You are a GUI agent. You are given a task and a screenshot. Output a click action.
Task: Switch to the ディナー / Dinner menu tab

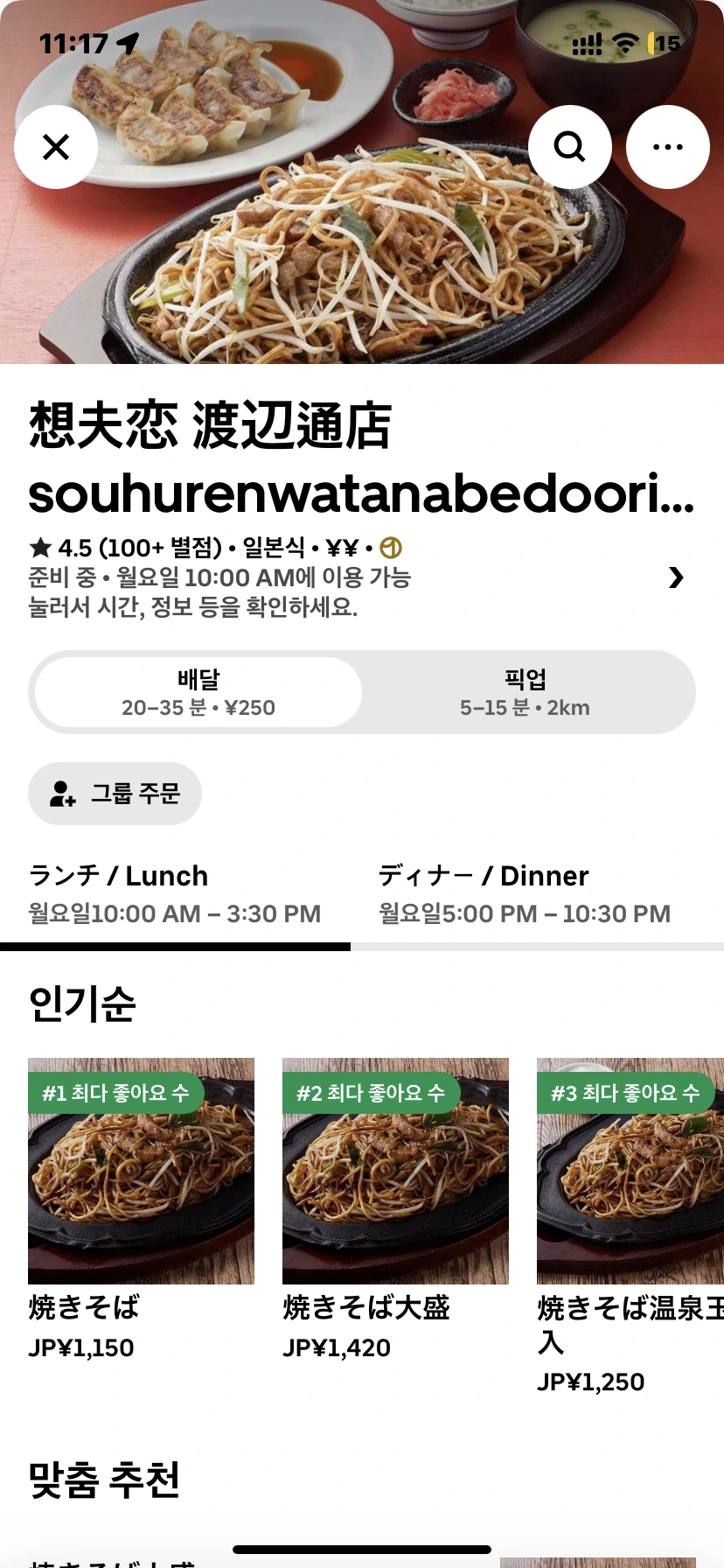(525, 893)
